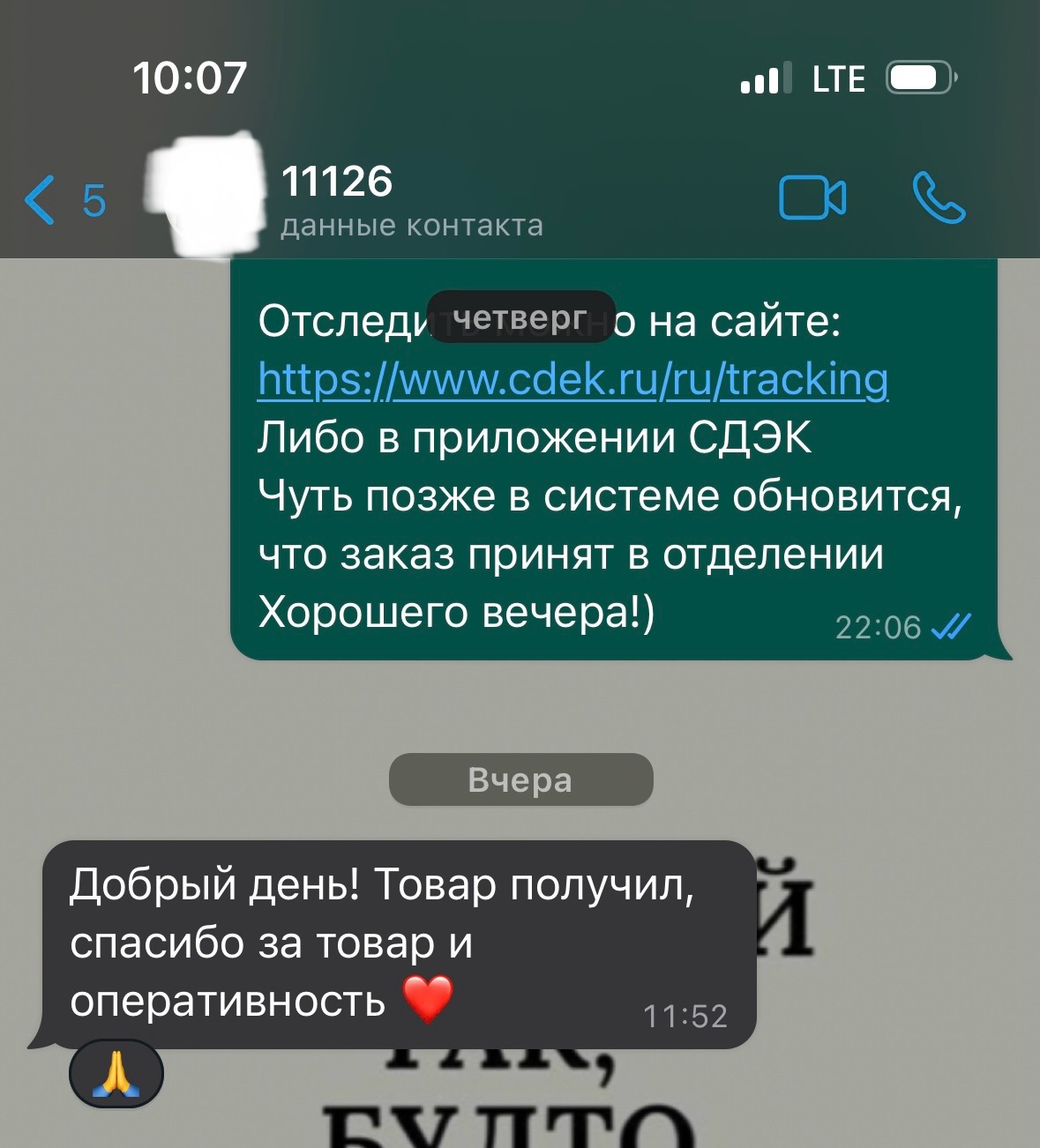Open contact info for 11126
Image resolution: width=1040 pixels, height=1148 pixels.
click(x=411, y=201)
